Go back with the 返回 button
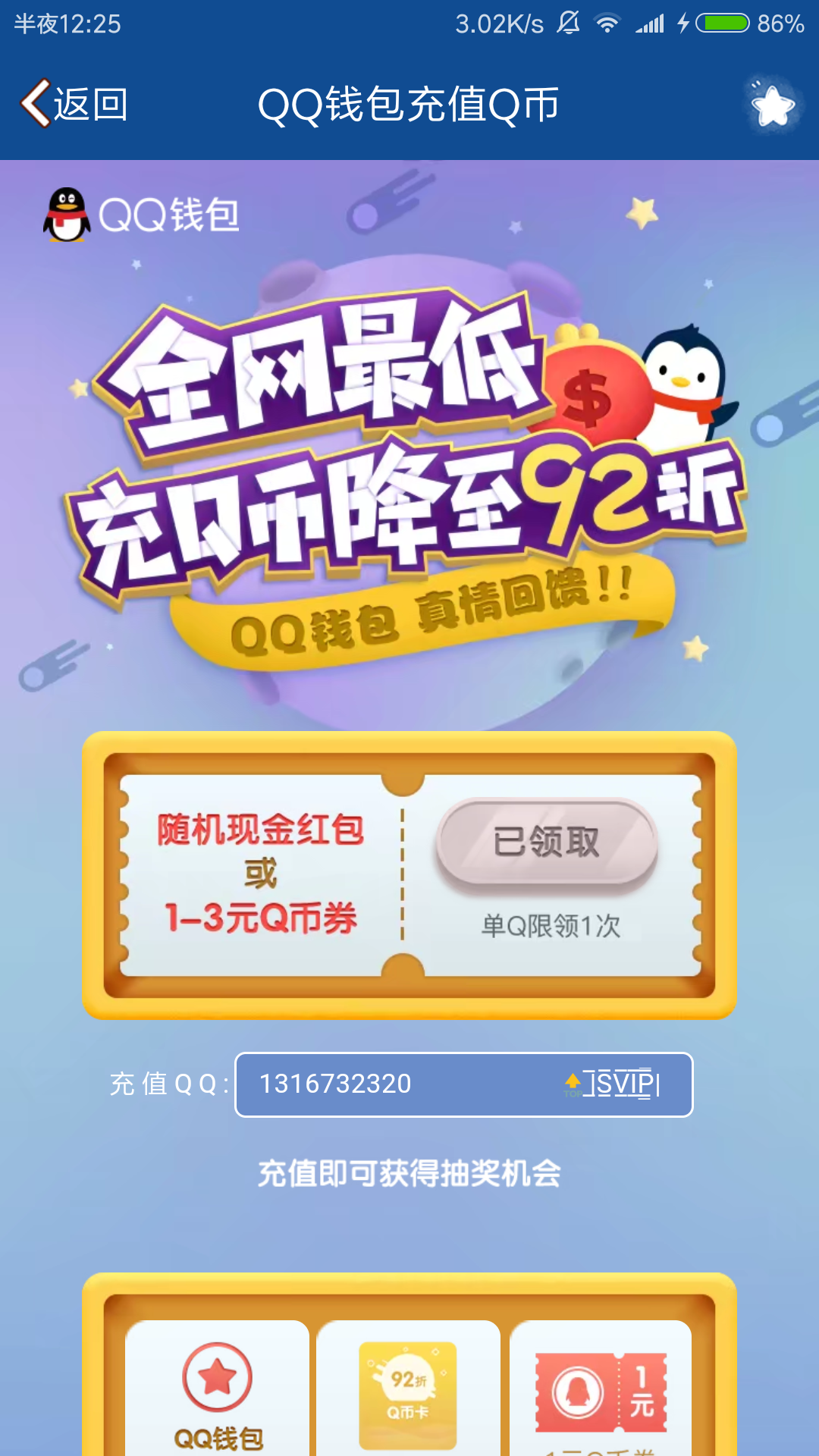The image size is (819, 1456). [x=74, y=104]
